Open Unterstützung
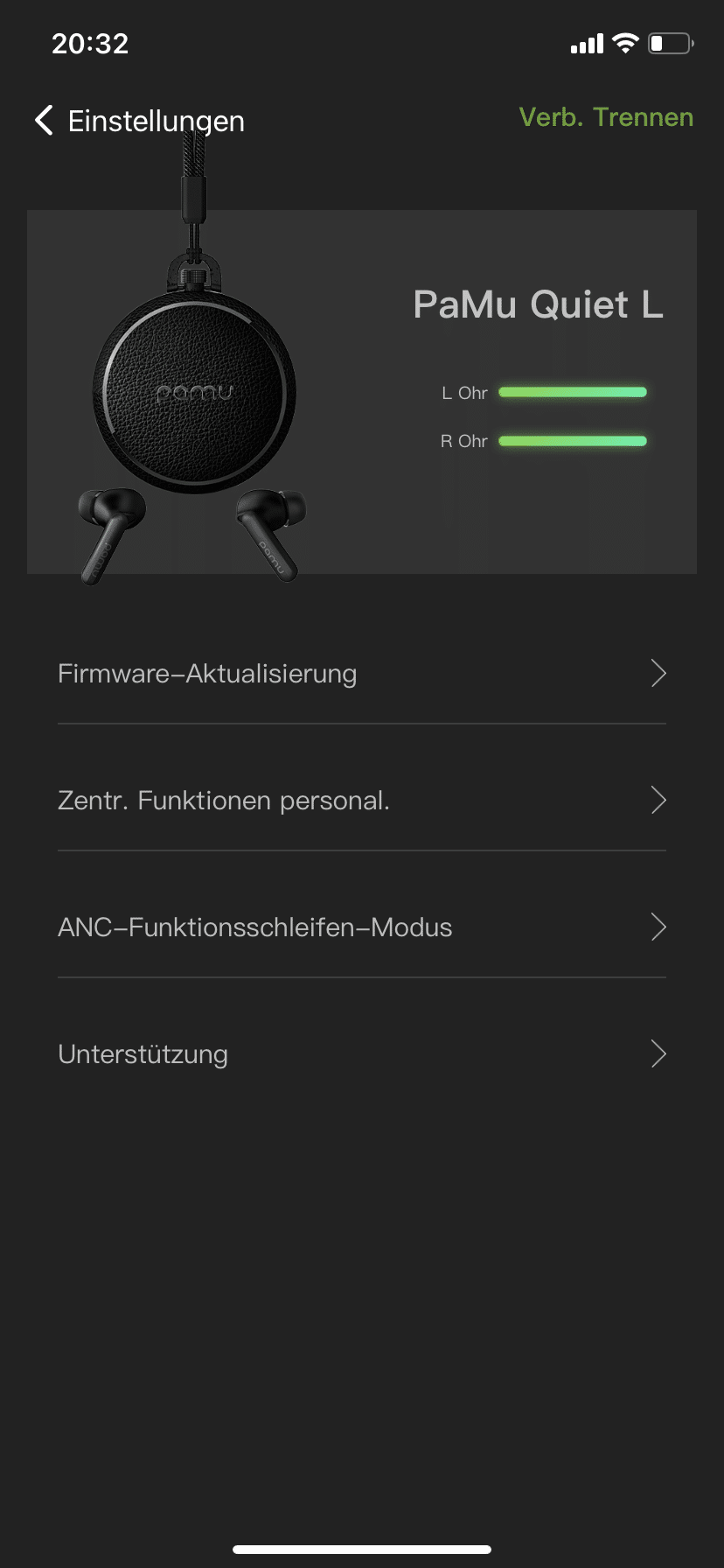The image size is (724, 1568). (361, 1054)
